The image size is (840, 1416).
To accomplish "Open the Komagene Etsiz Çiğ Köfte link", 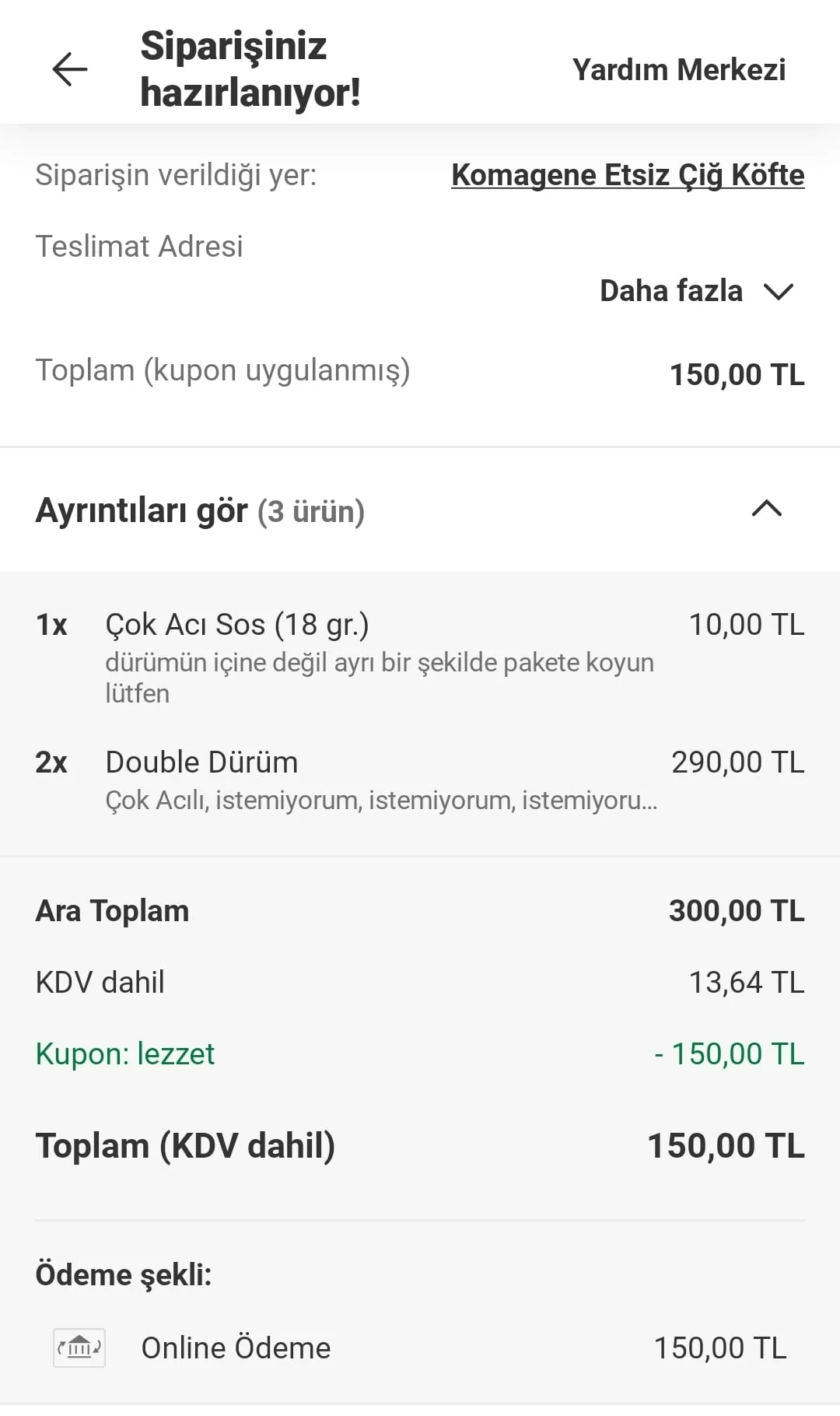I will (627, 175).
